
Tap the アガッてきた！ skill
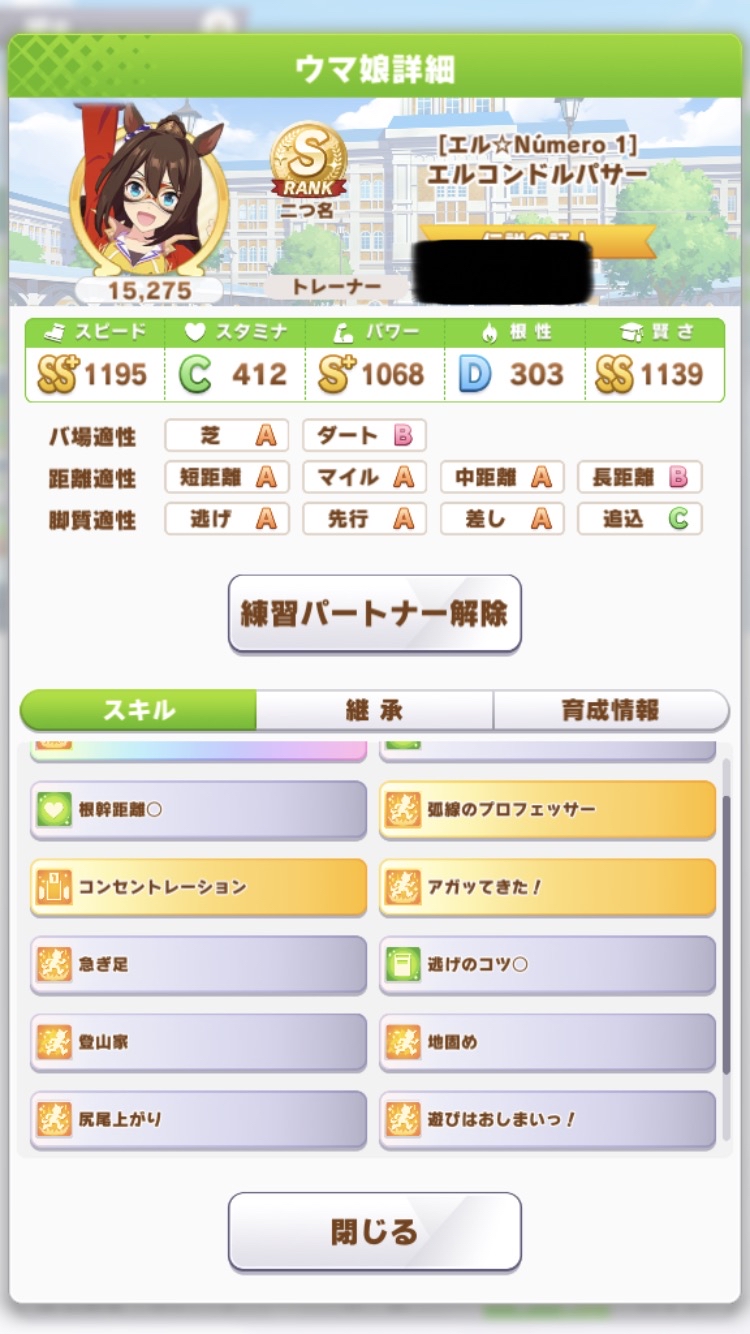[x=548, y=887]
